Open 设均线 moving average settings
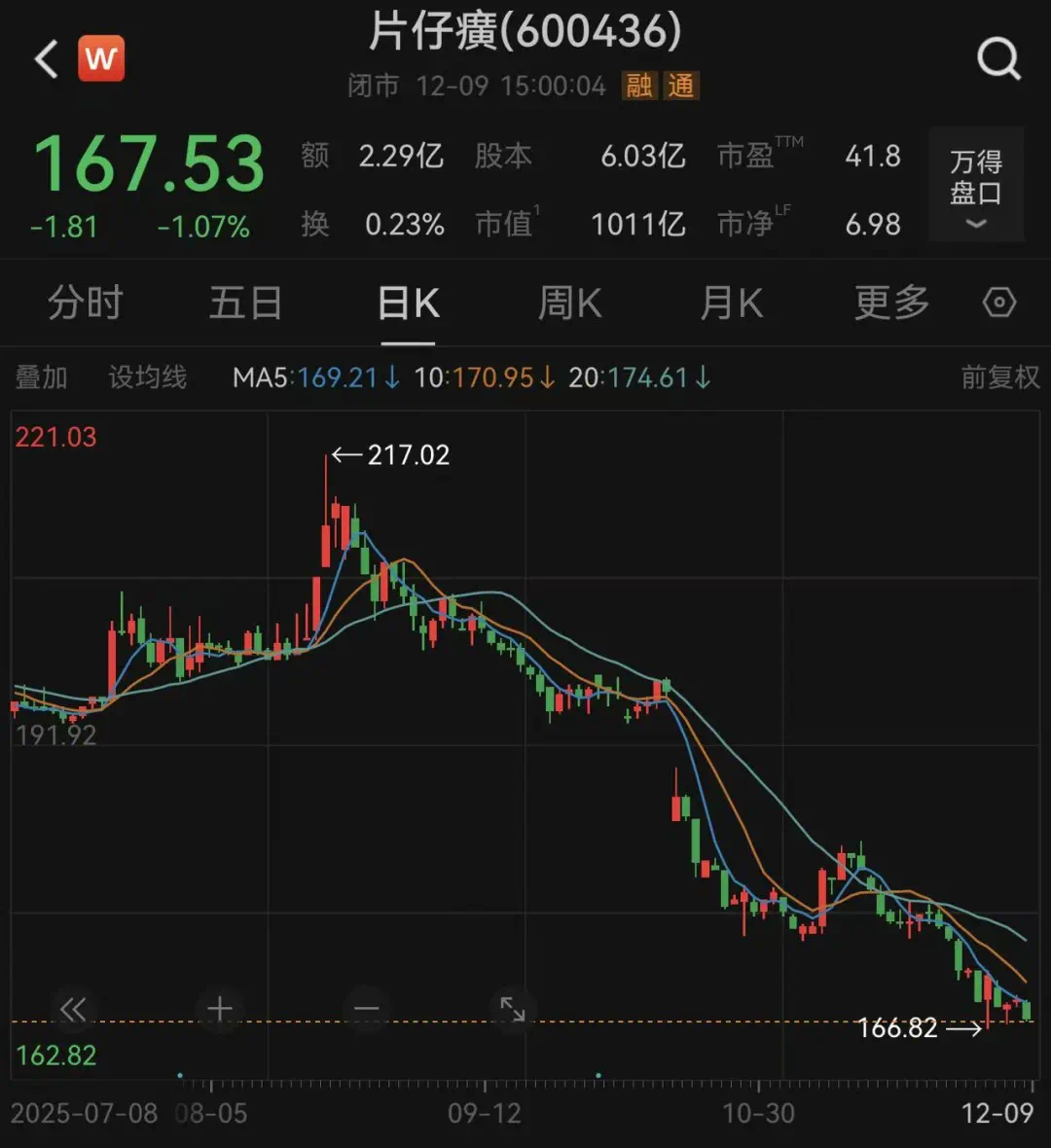The image size is (1051, 1148). pyautogui.click(x=148, y=377)
